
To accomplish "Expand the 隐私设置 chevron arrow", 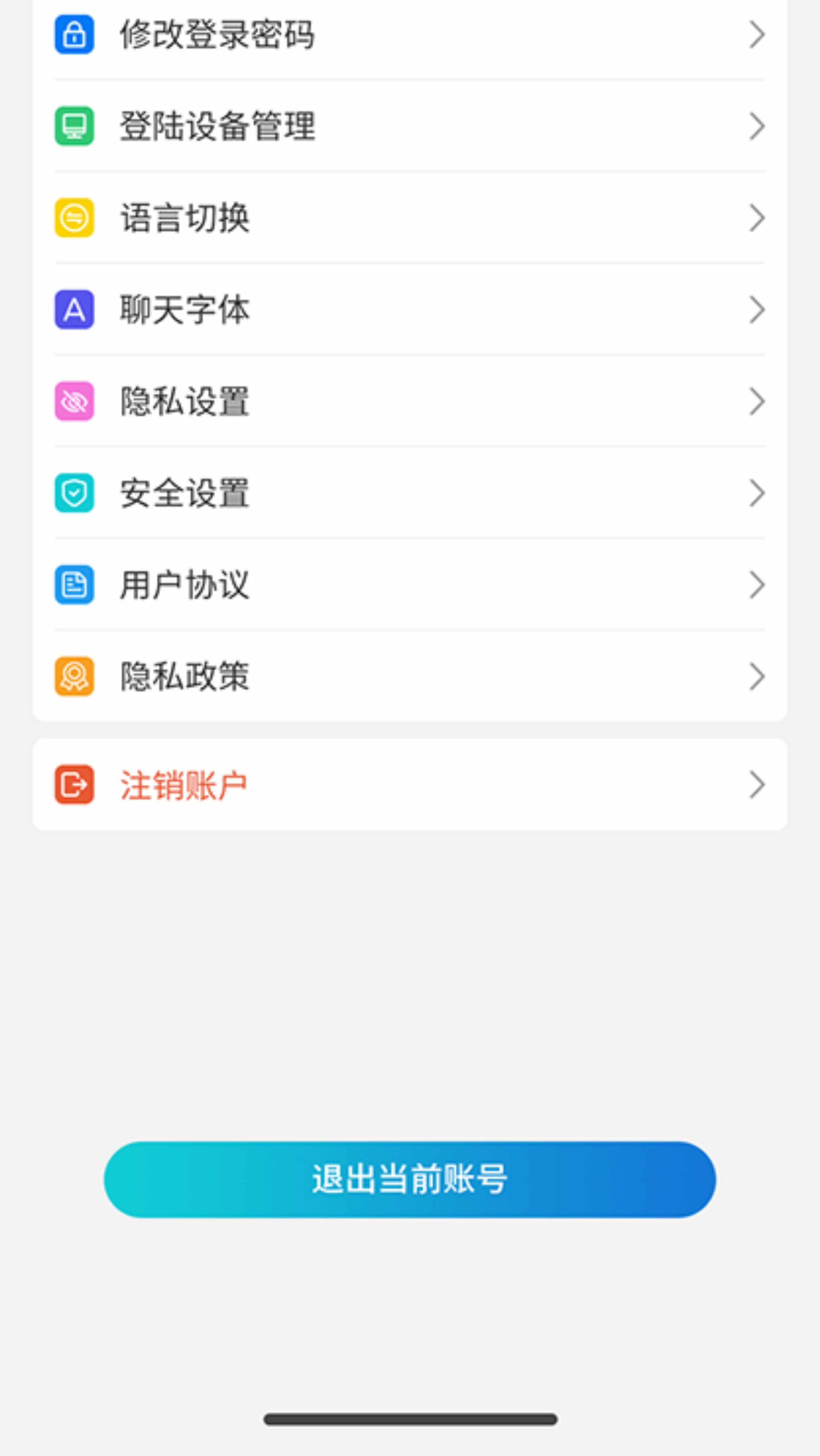I will coord(757,401).
